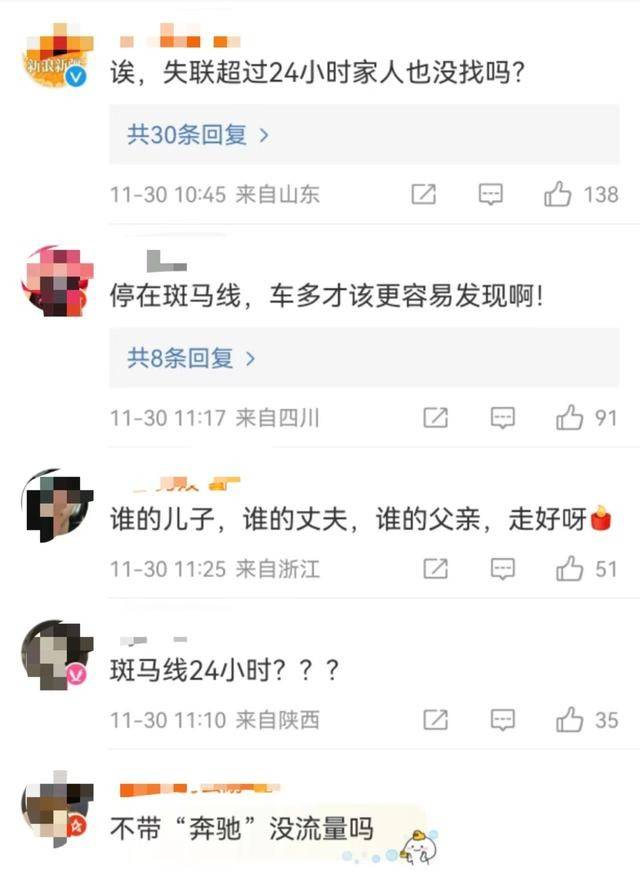The height and width of the screenshot is (874, 640).
Task: Open avatar of 停在斑马线 commenter
Action: [x=57, y=281]
